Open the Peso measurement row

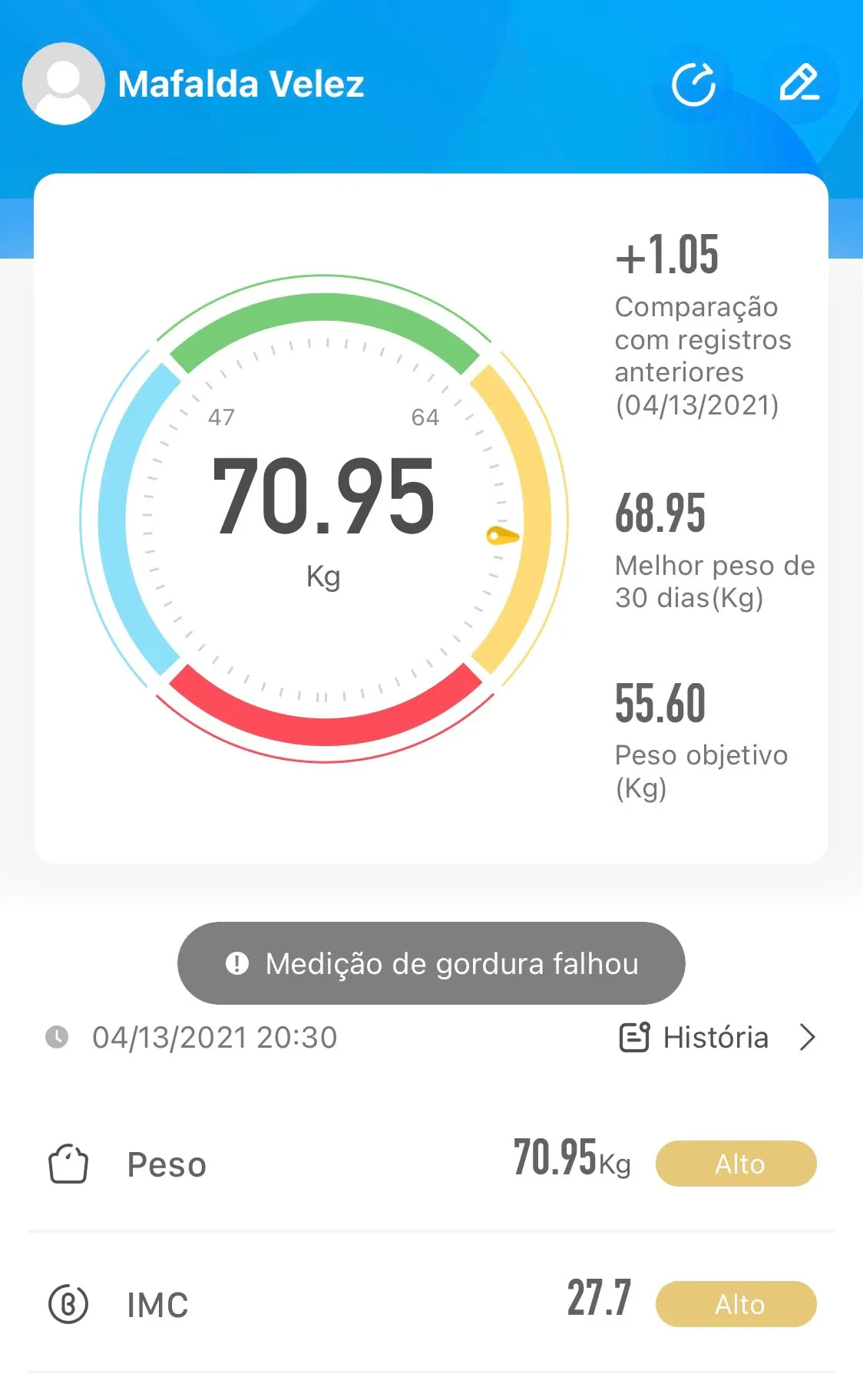coord(431,1164)
